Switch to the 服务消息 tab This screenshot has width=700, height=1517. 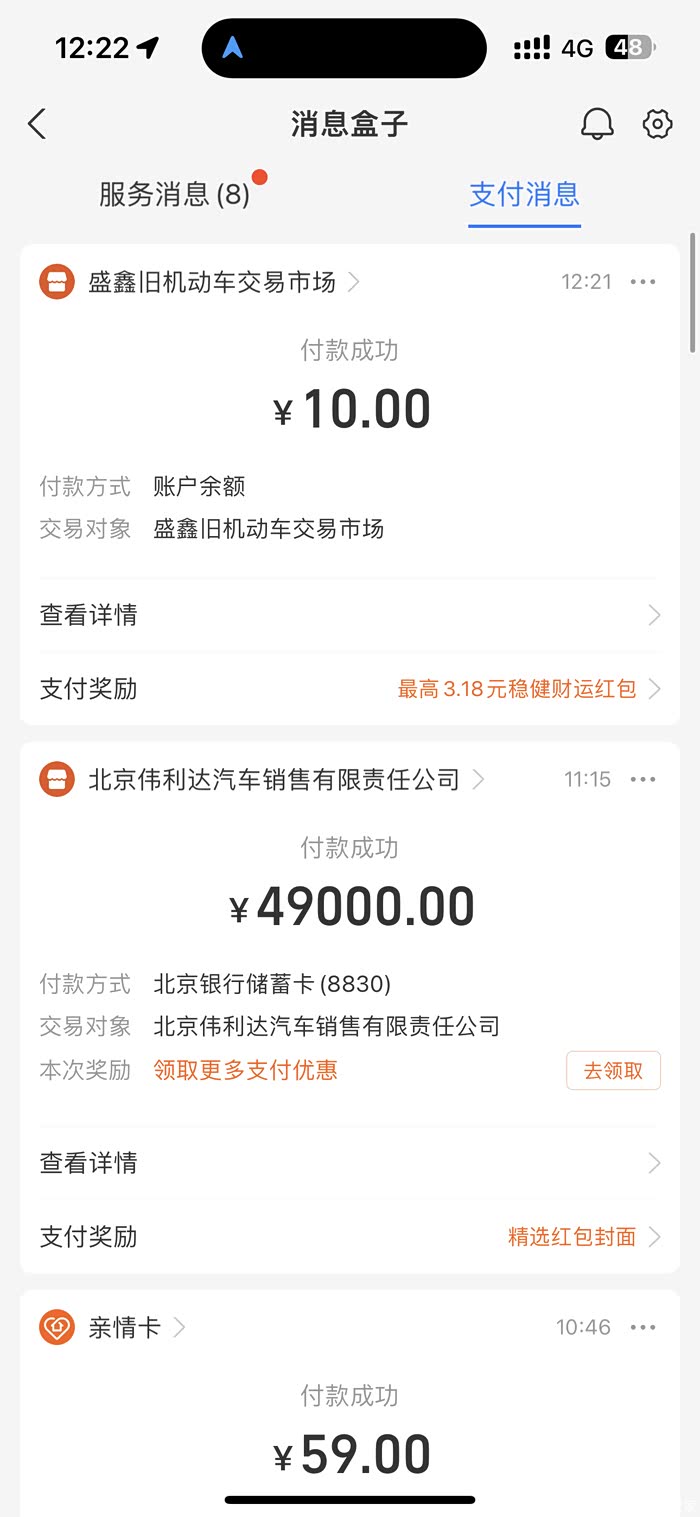click(174, 194)
